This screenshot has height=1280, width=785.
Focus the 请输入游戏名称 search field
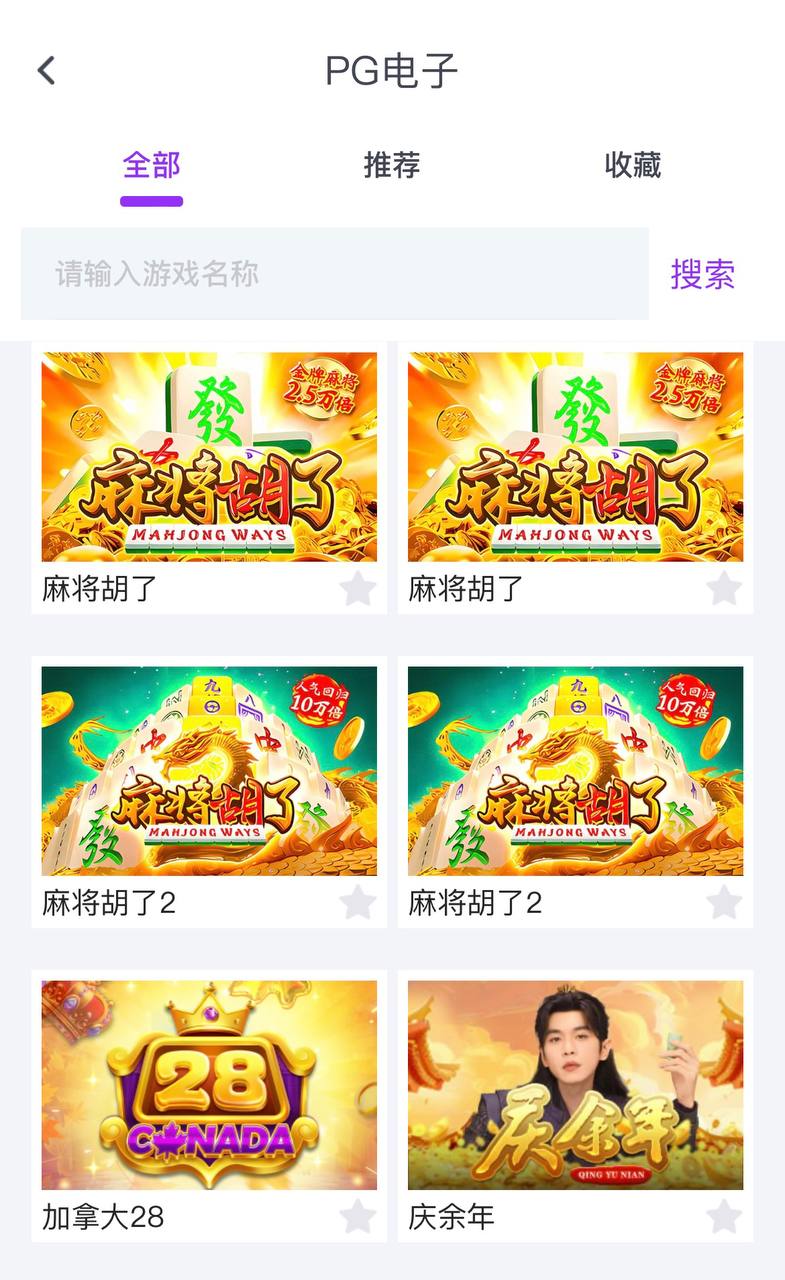pos(335,274)
